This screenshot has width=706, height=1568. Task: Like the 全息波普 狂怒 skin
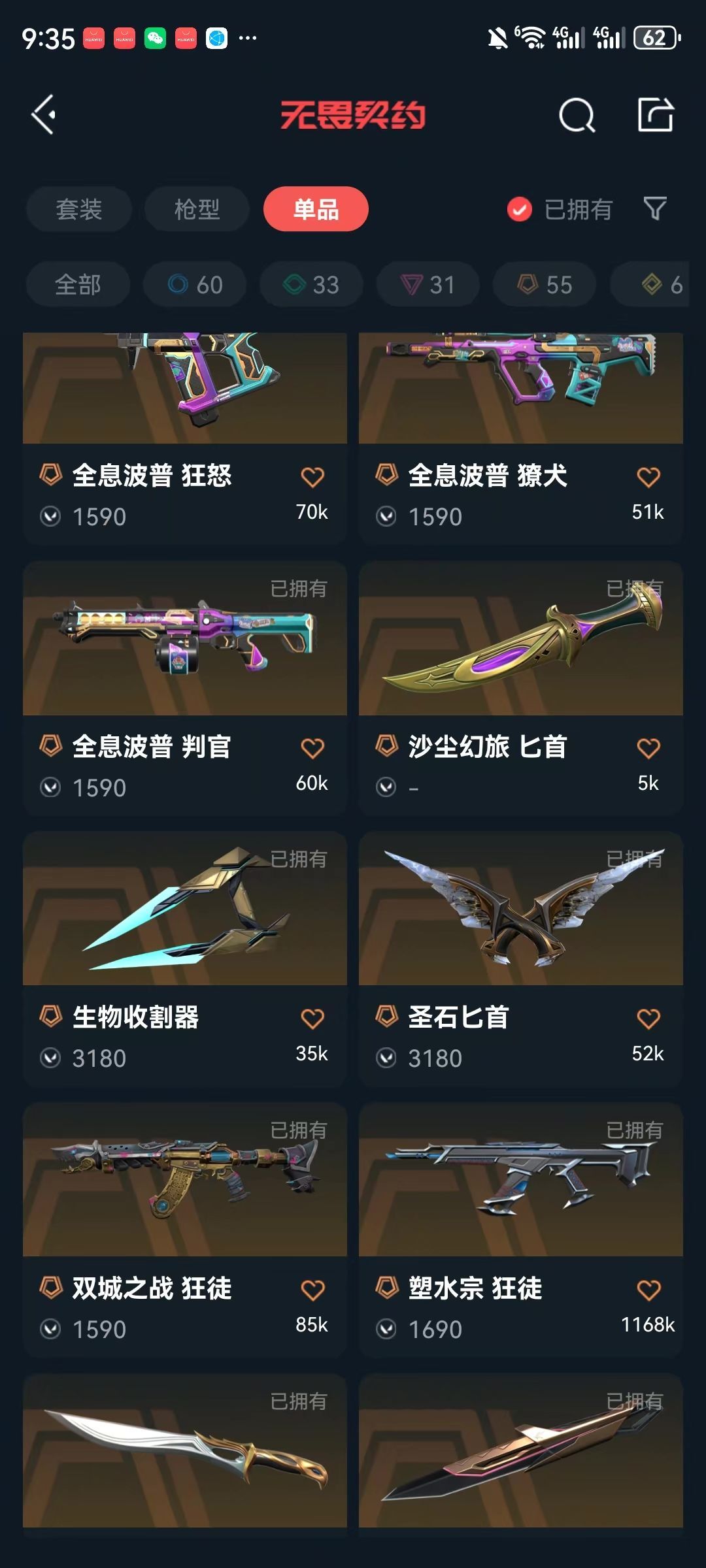point(312,478)
